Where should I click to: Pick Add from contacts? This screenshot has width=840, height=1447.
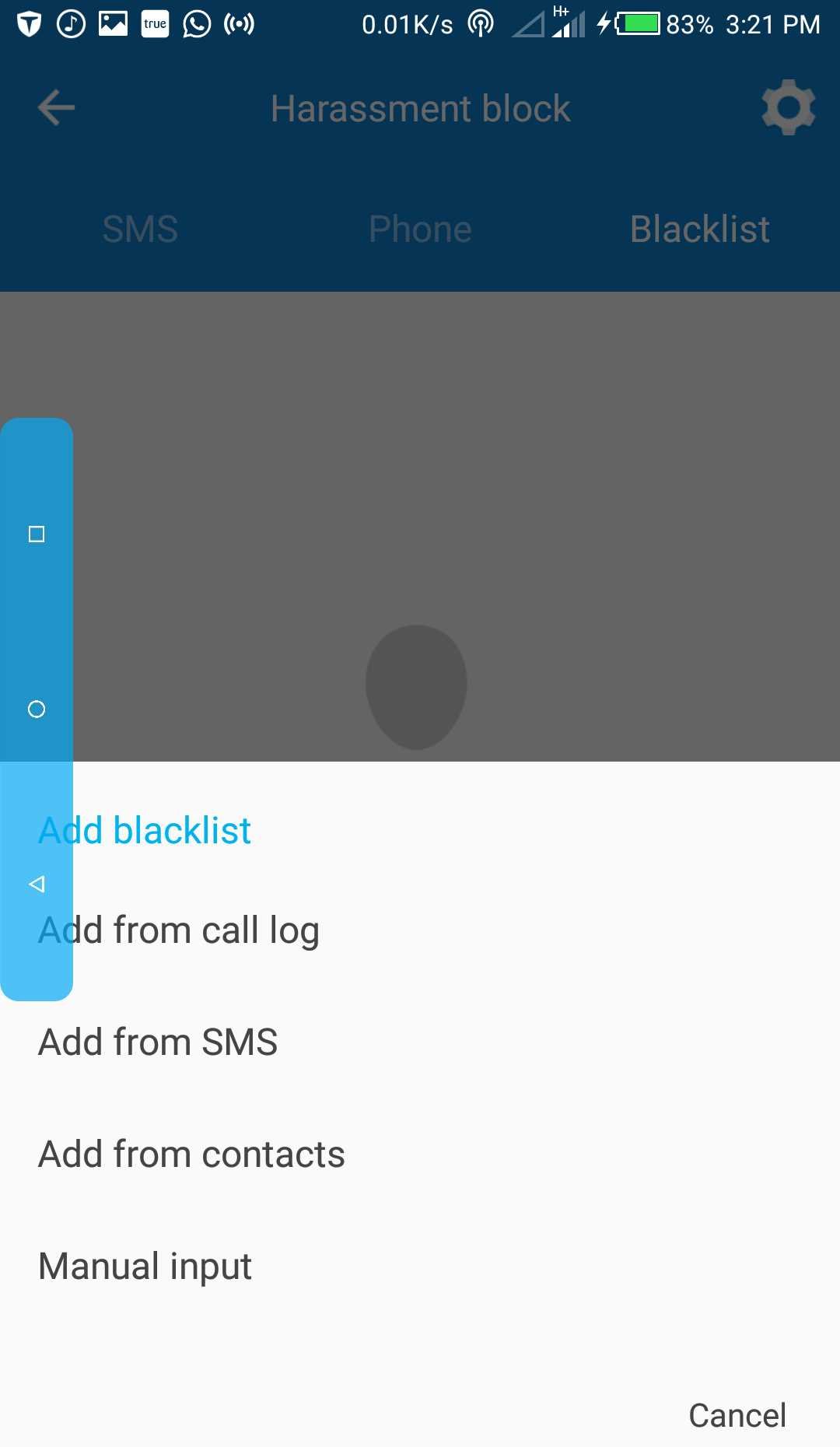coord(191,1154)
